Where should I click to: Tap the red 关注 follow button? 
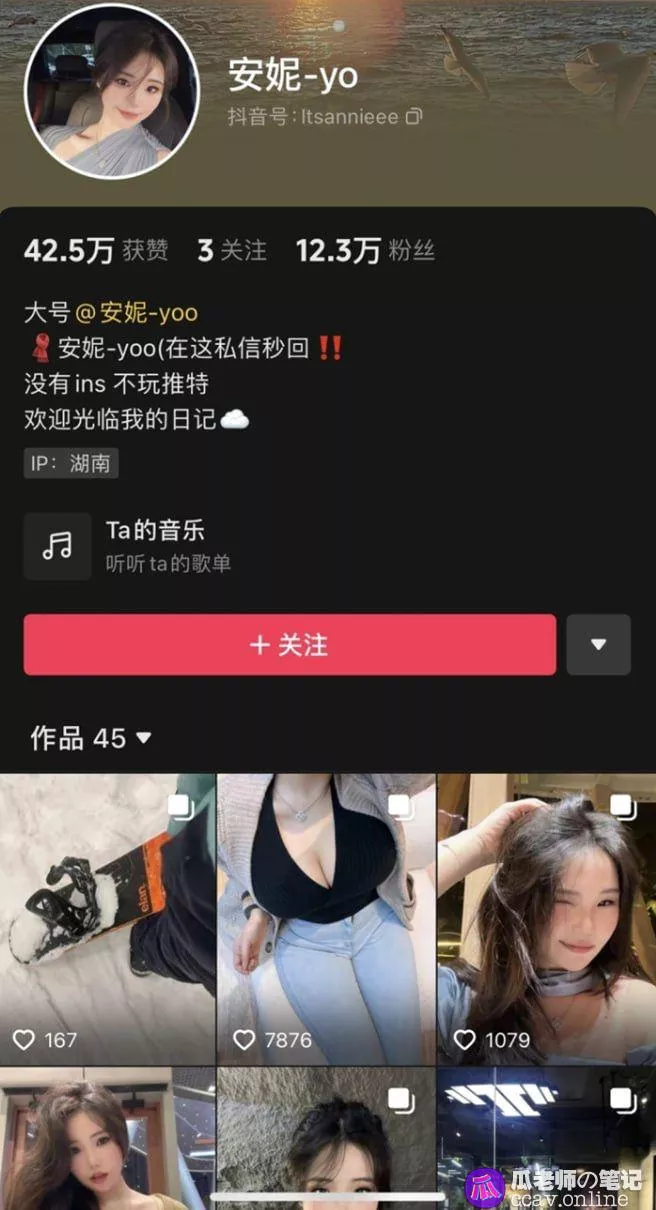click(289, 645)
